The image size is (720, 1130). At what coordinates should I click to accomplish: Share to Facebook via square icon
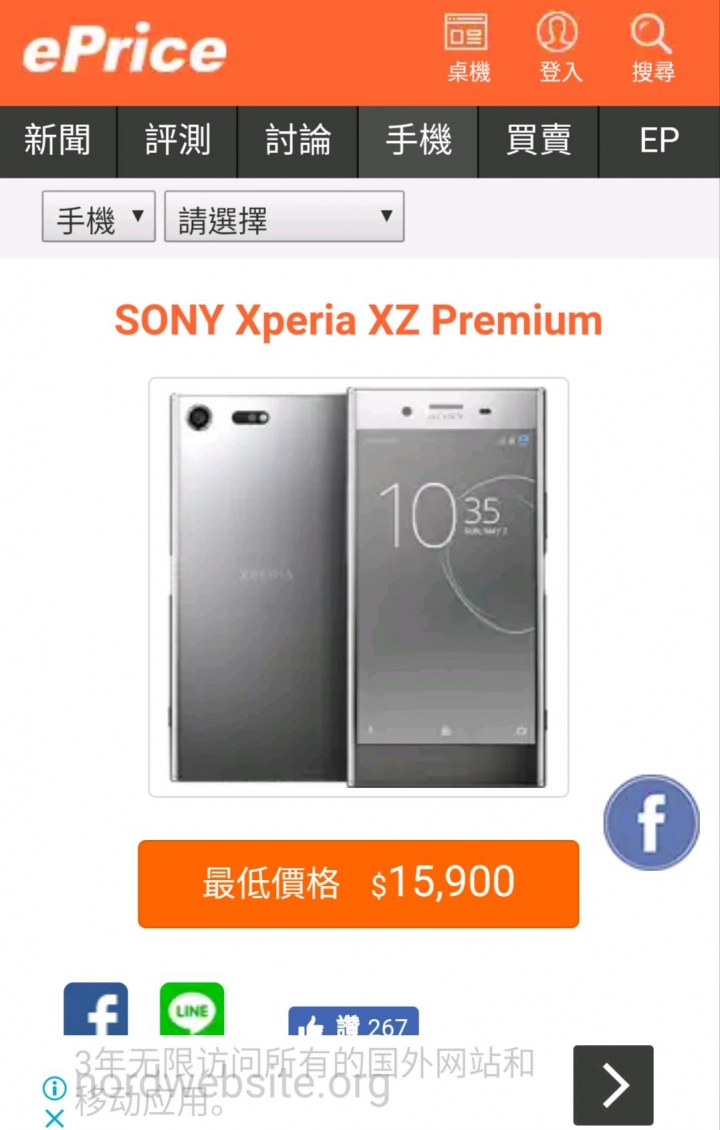[x=96, y=1010]
